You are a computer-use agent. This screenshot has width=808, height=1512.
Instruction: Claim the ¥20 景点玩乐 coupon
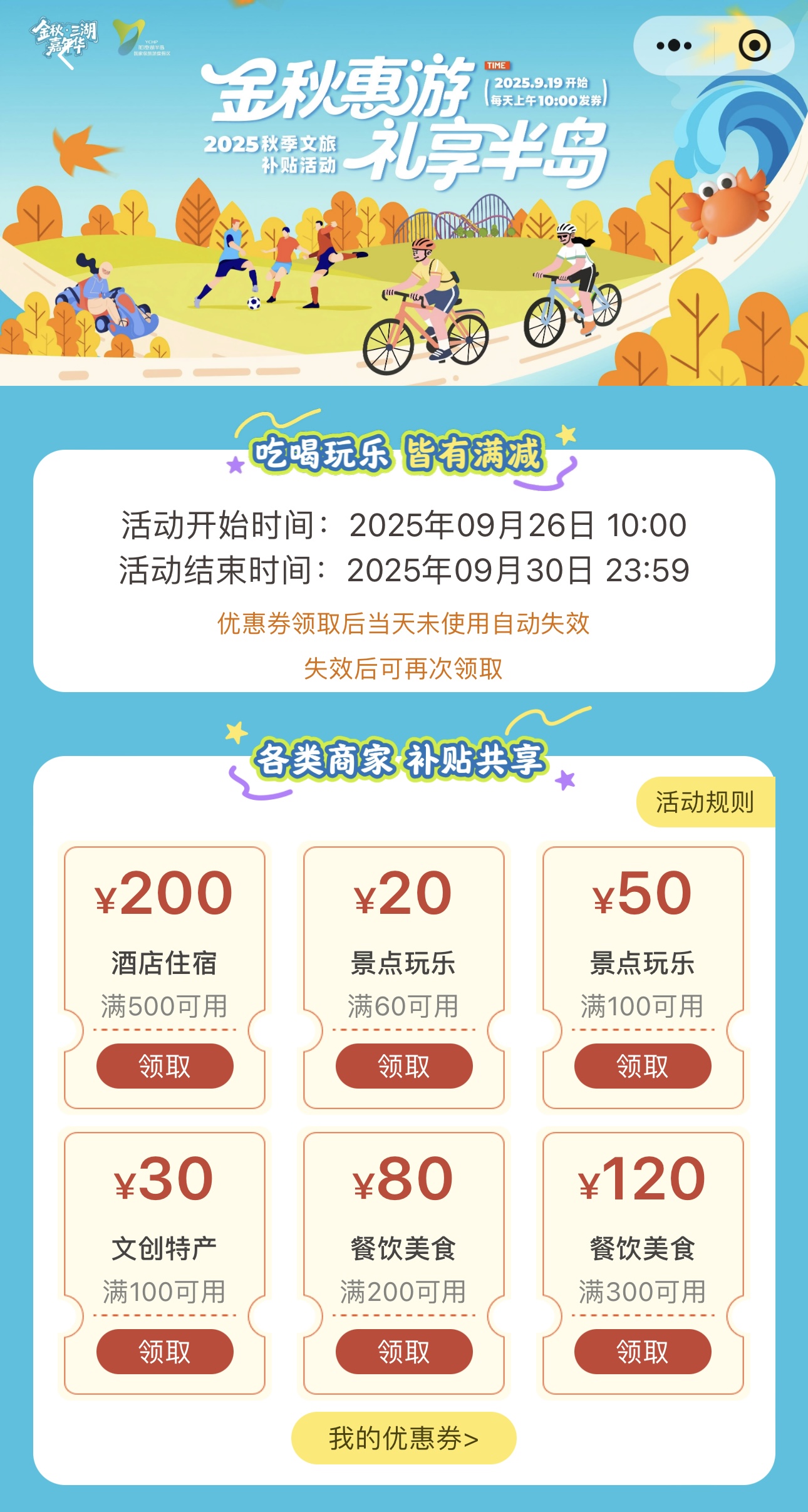pos(404,1066)
